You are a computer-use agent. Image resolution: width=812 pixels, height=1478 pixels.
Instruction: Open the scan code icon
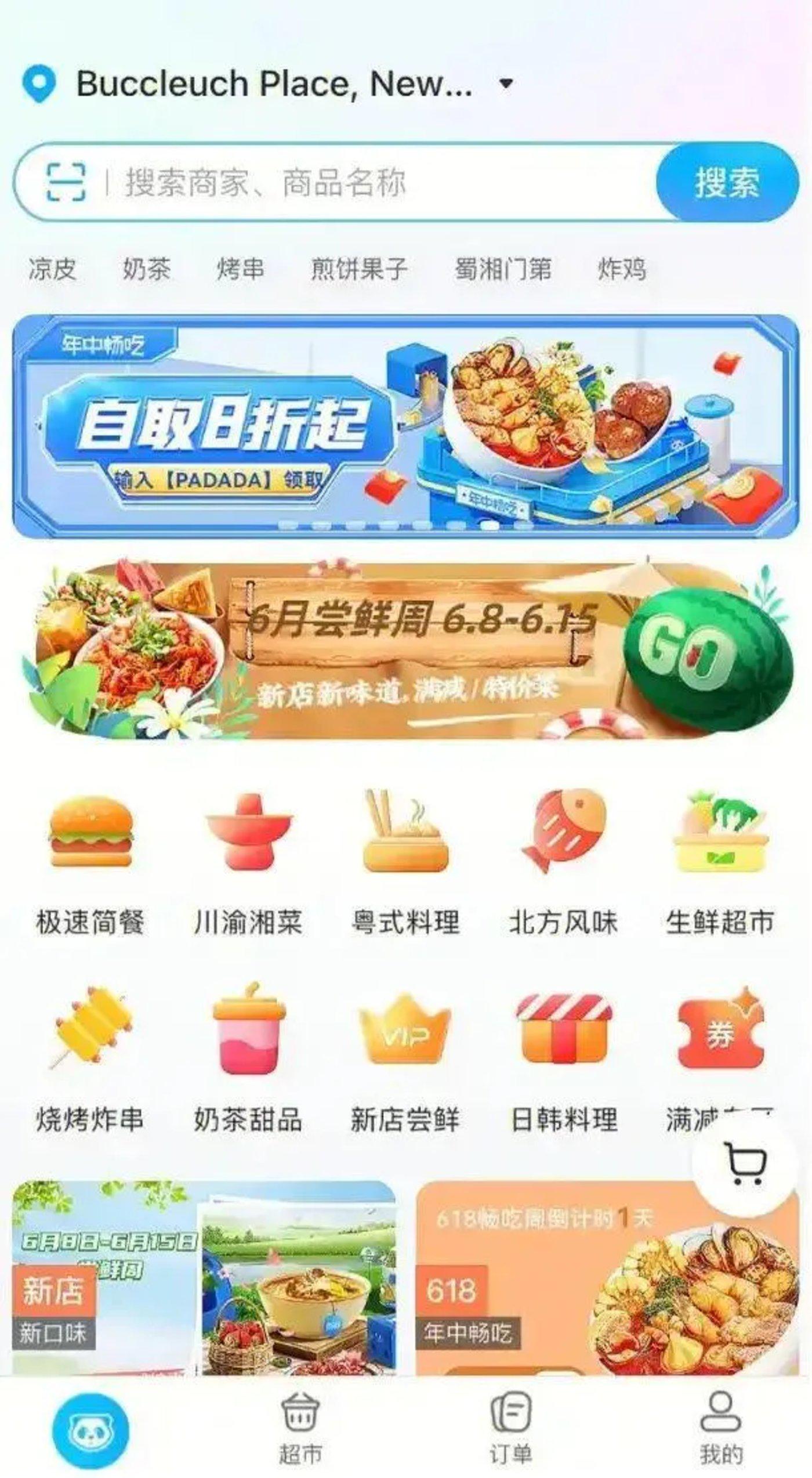click(66, 182)
